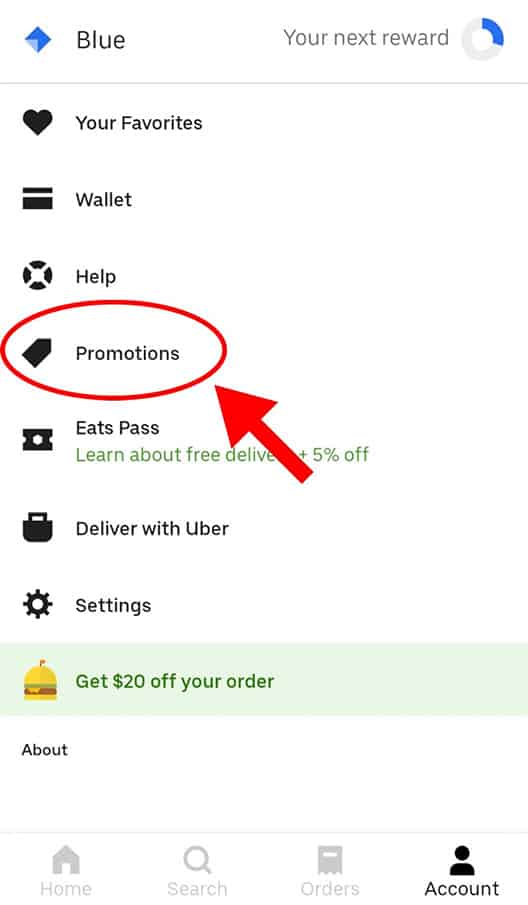Viewport: 528px width, 905px height.
Task: Open the About link
Action: click(x=44, y=750)
